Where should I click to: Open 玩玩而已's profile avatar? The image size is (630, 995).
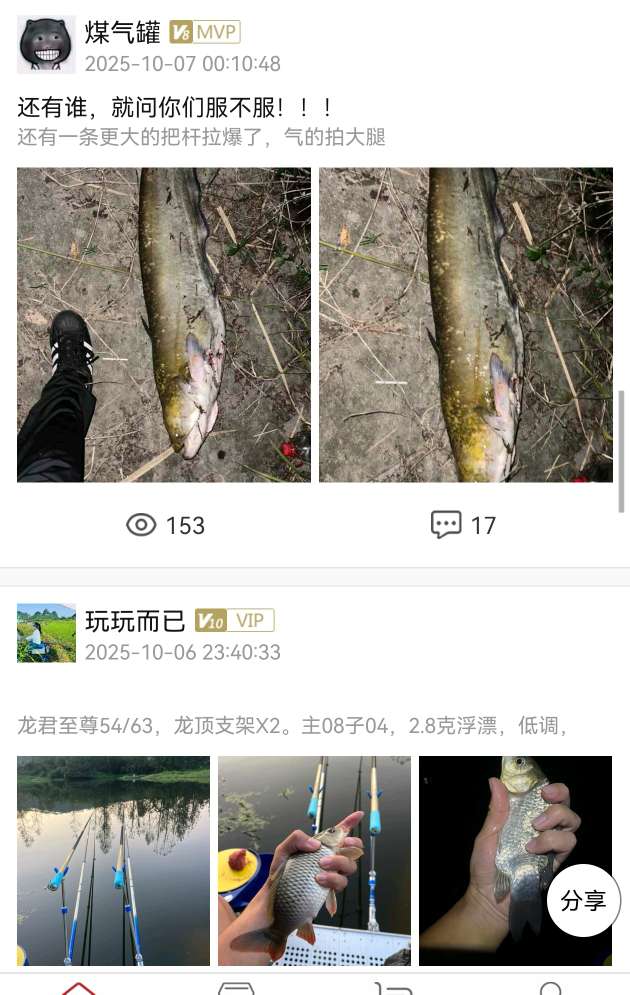point(46,633)
